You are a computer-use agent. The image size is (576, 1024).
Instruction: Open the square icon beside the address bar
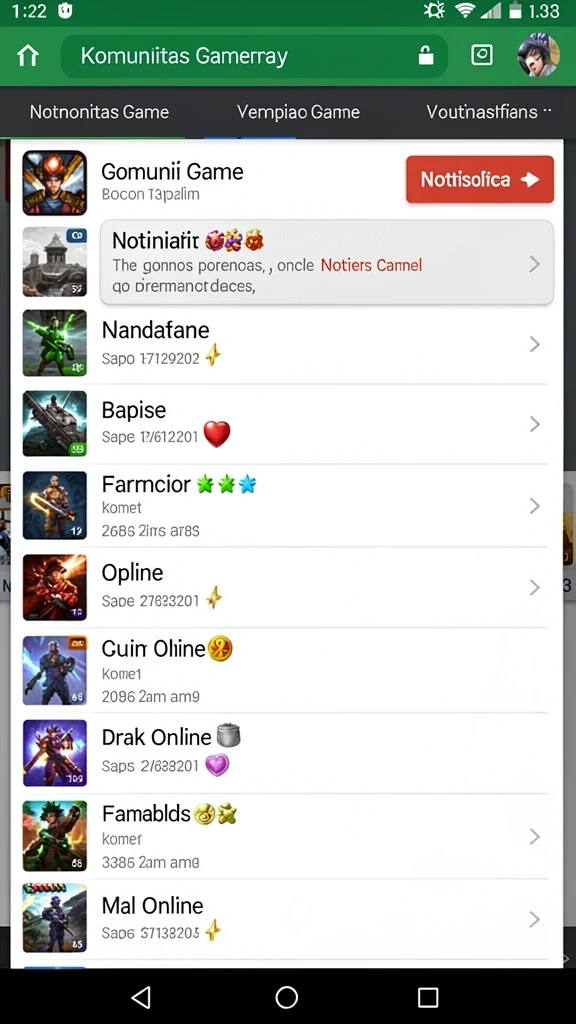pyautogui.click(x=481, y=56)
